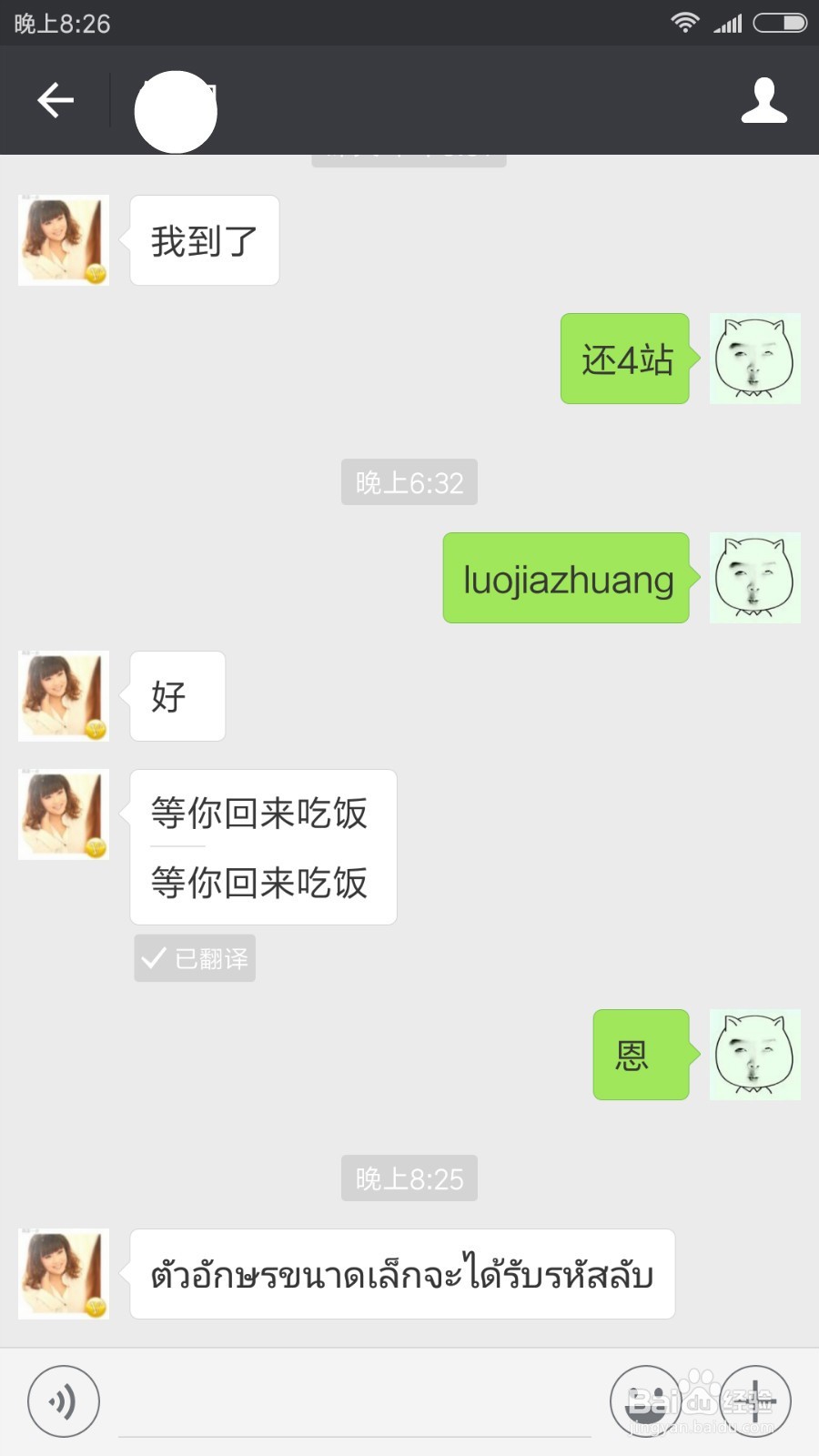Tap the battery indicator in the status bar

pyautogui.click(x=781, y=23)
